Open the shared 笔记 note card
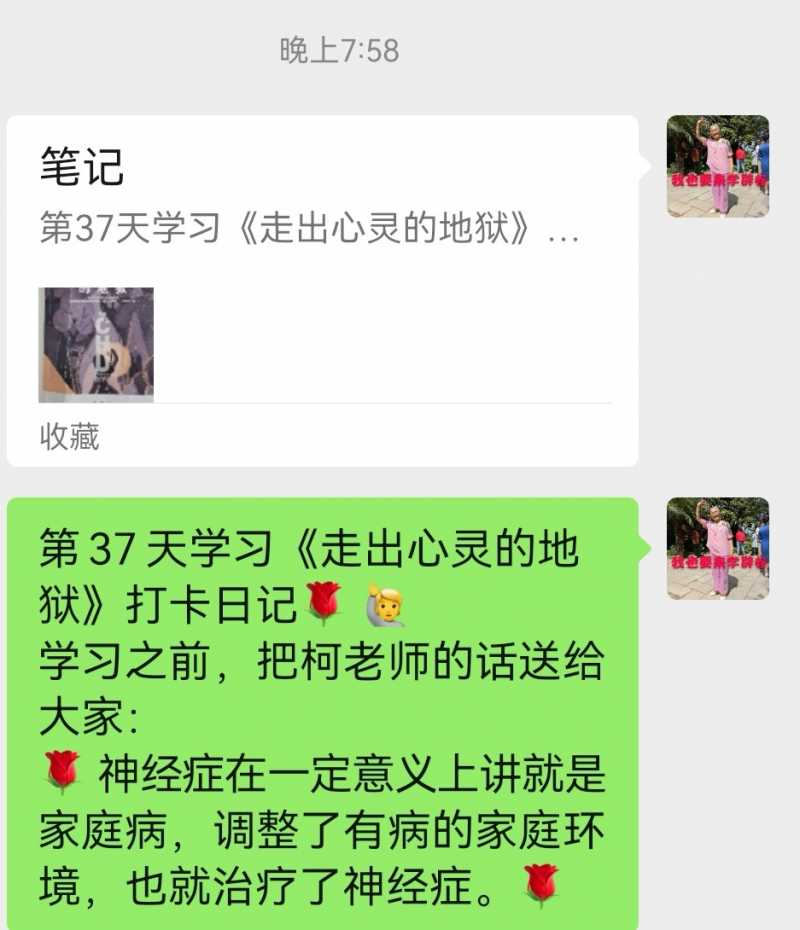Screen dimensions: 800x930 [x=322, y=290]
